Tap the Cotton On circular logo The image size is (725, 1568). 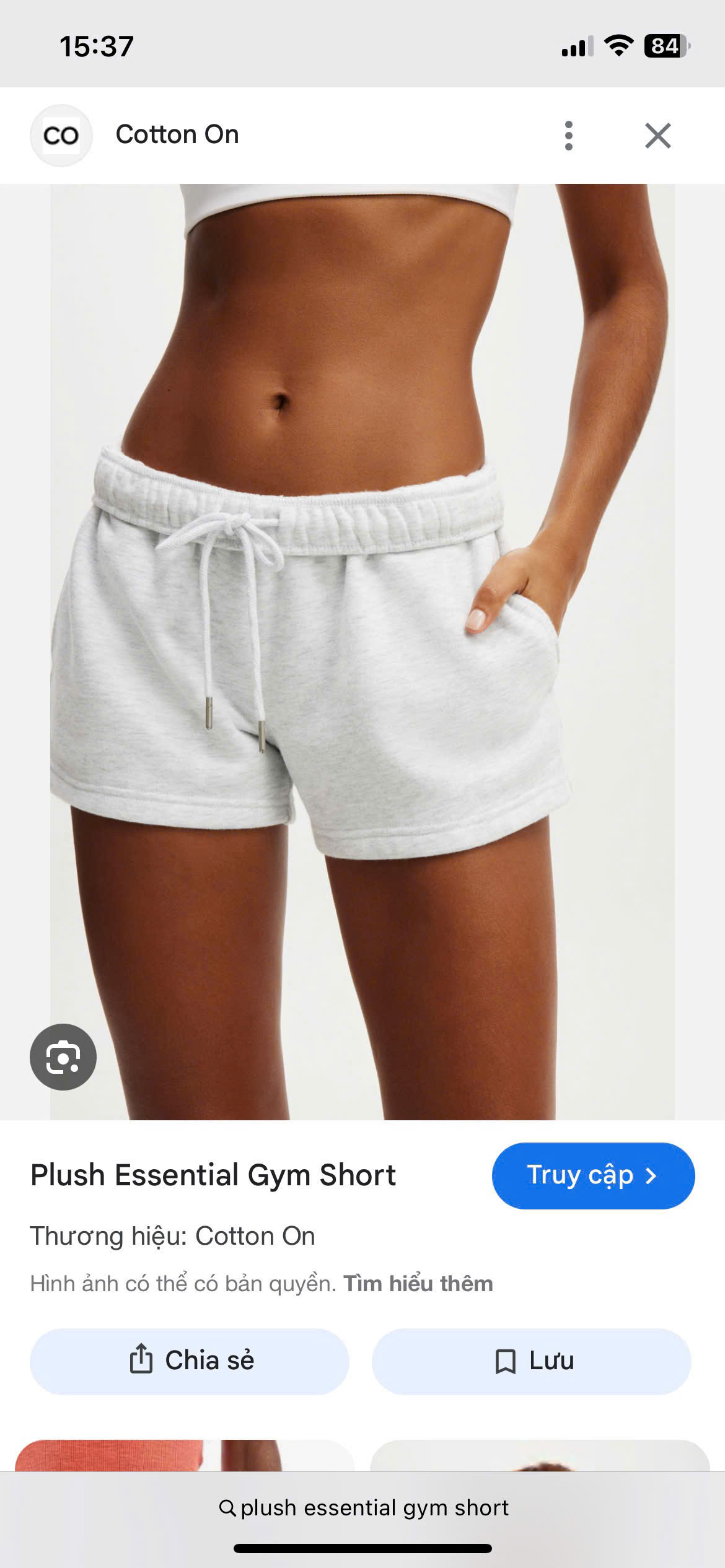click(61, 136)
